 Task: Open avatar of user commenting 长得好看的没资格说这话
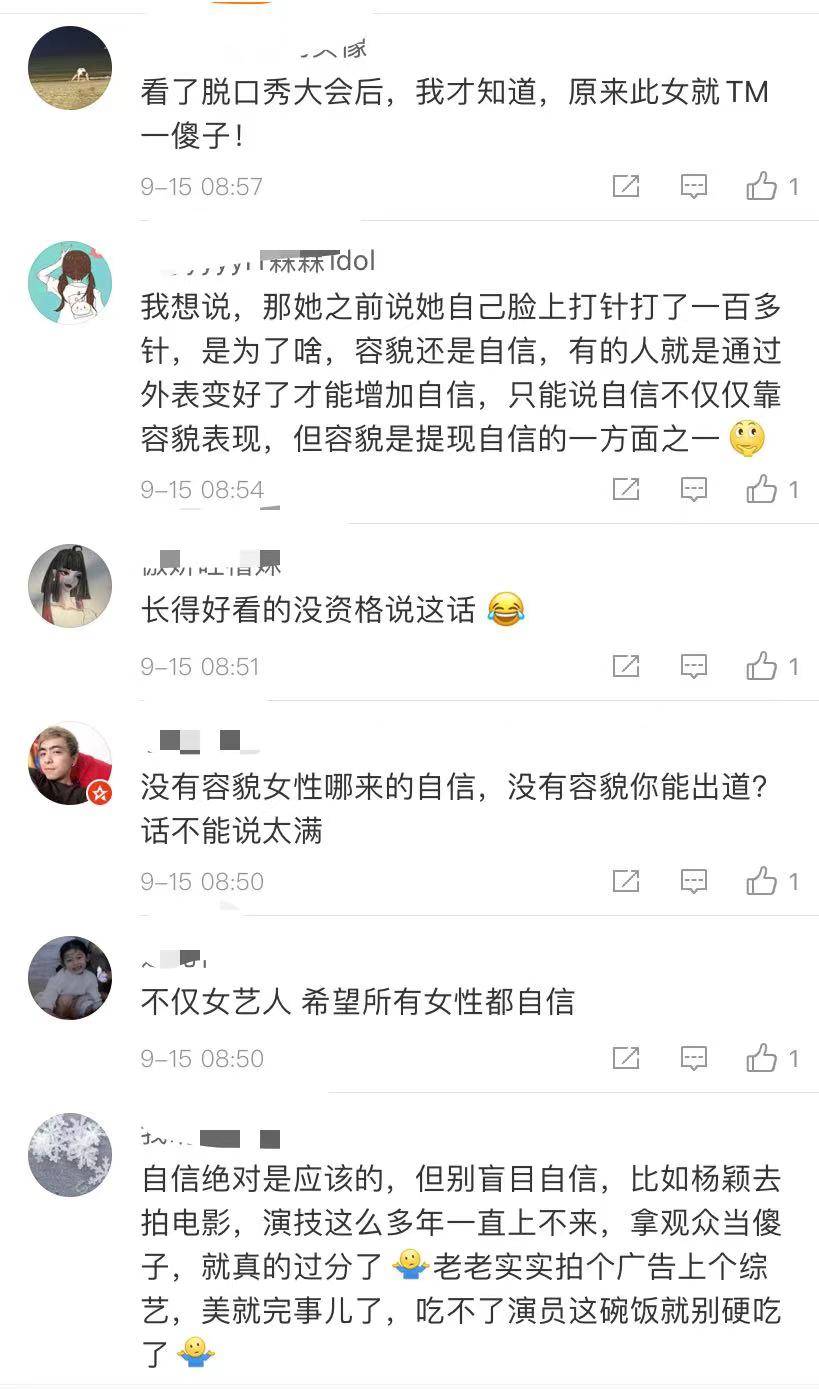[70, 586]
